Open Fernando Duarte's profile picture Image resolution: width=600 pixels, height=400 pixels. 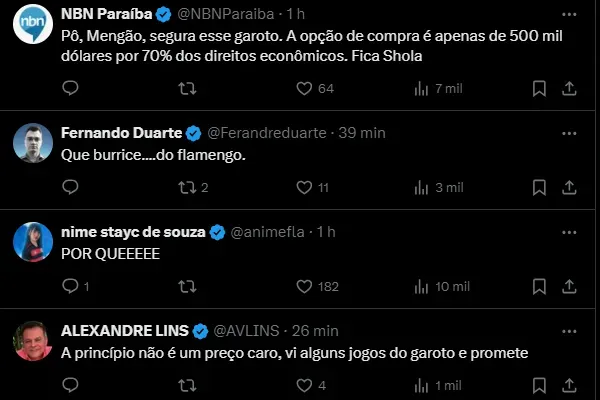[x=33, y=143]
